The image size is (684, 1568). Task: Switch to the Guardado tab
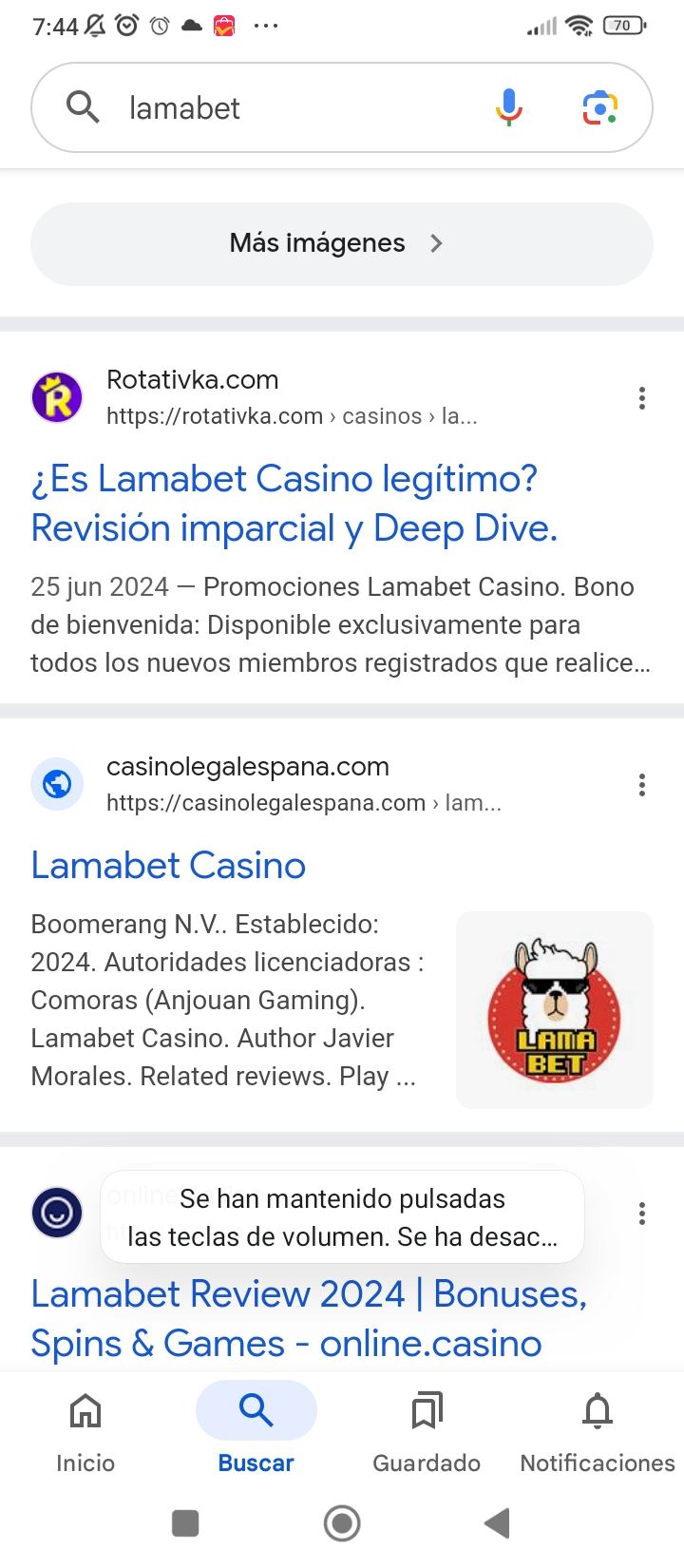click(x=427, y=1430)
